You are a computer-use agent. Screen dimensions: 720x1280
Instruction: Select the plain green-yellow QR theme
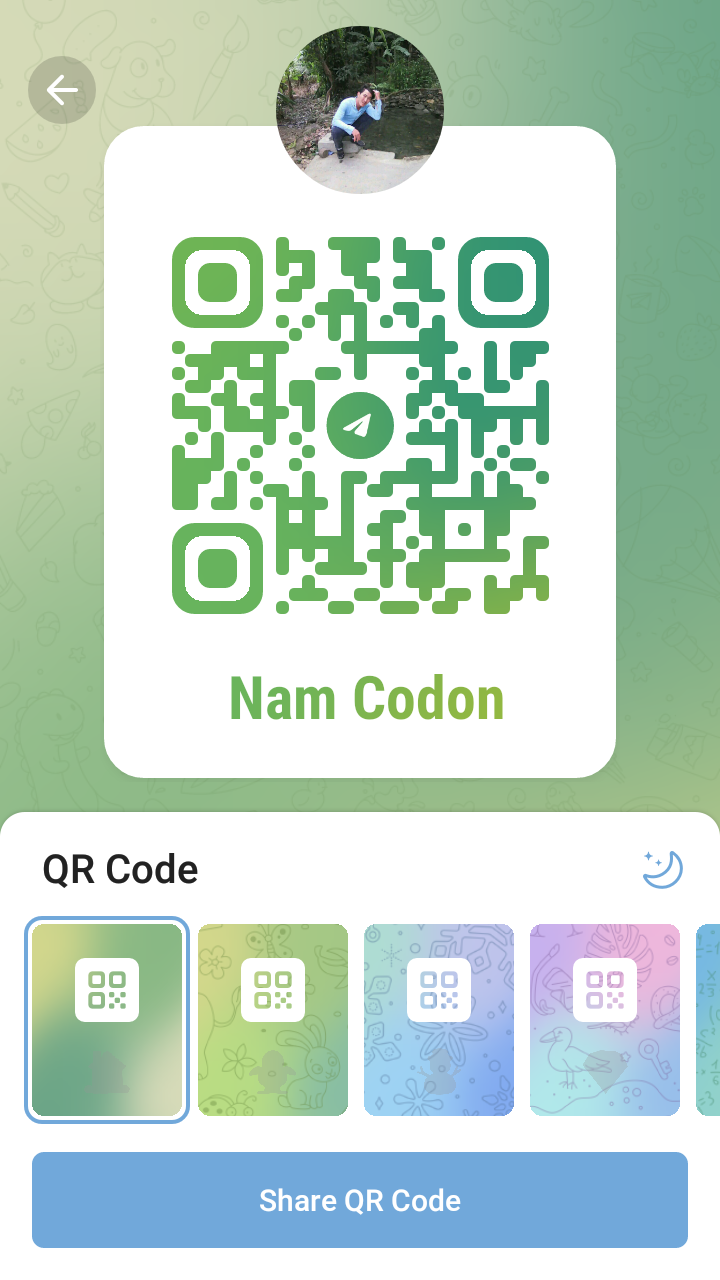point(107,1020)
